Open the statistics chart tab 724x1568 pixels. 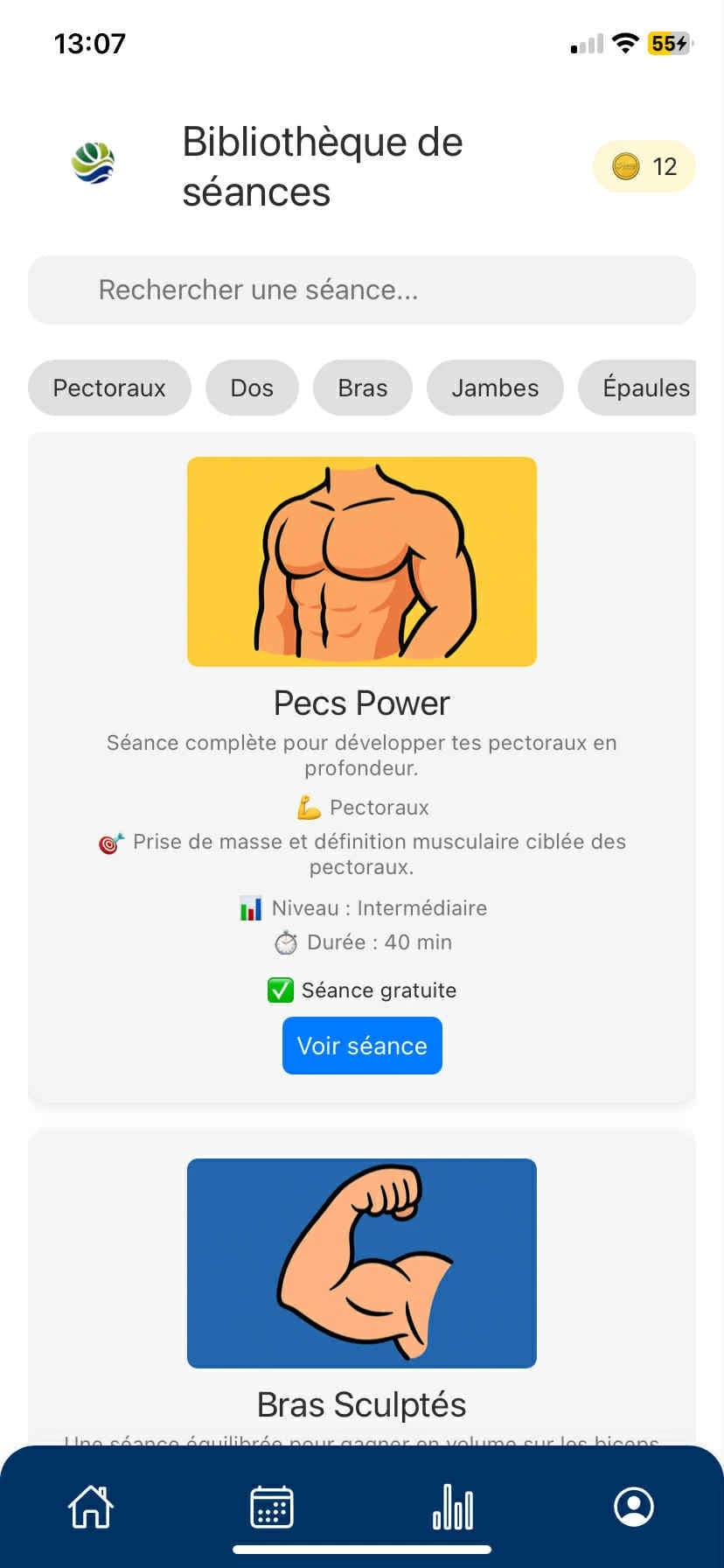(453, 1507)
